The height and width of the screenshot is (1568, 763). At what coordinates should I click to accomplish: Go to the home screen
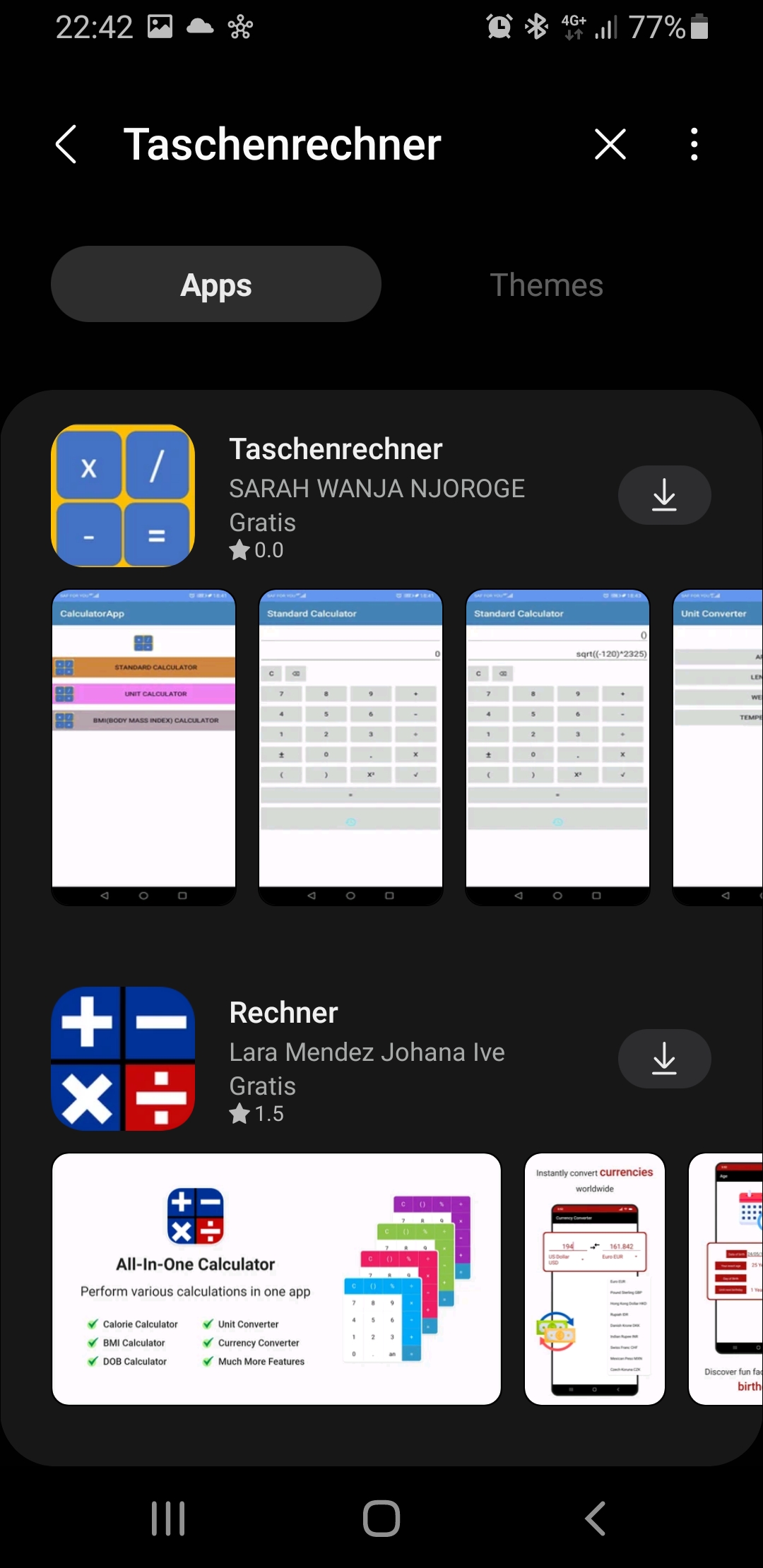click(381, 1518)
